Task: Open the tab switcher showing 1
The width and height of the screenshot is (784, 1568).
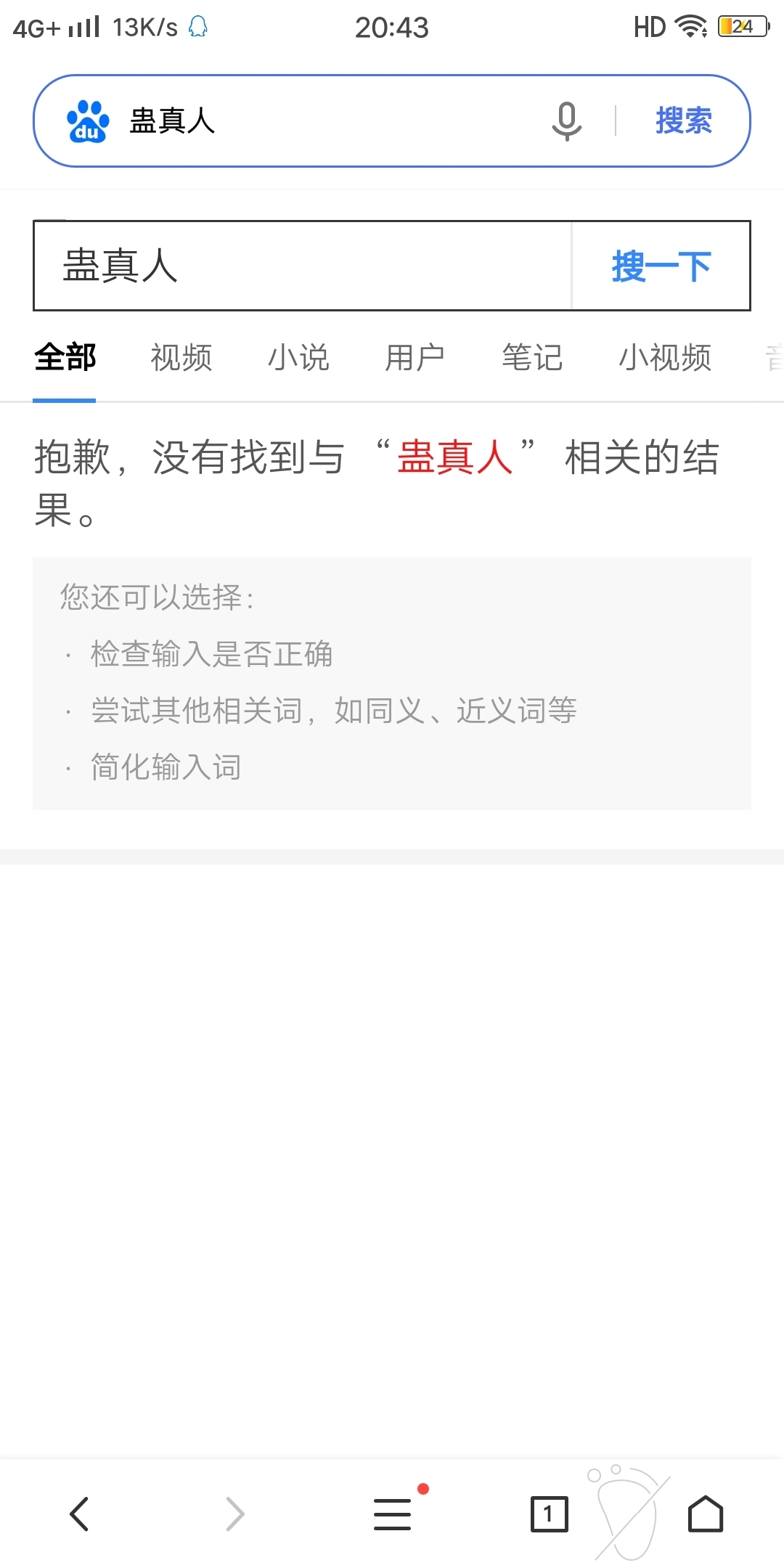Action: pos(549,1514)
